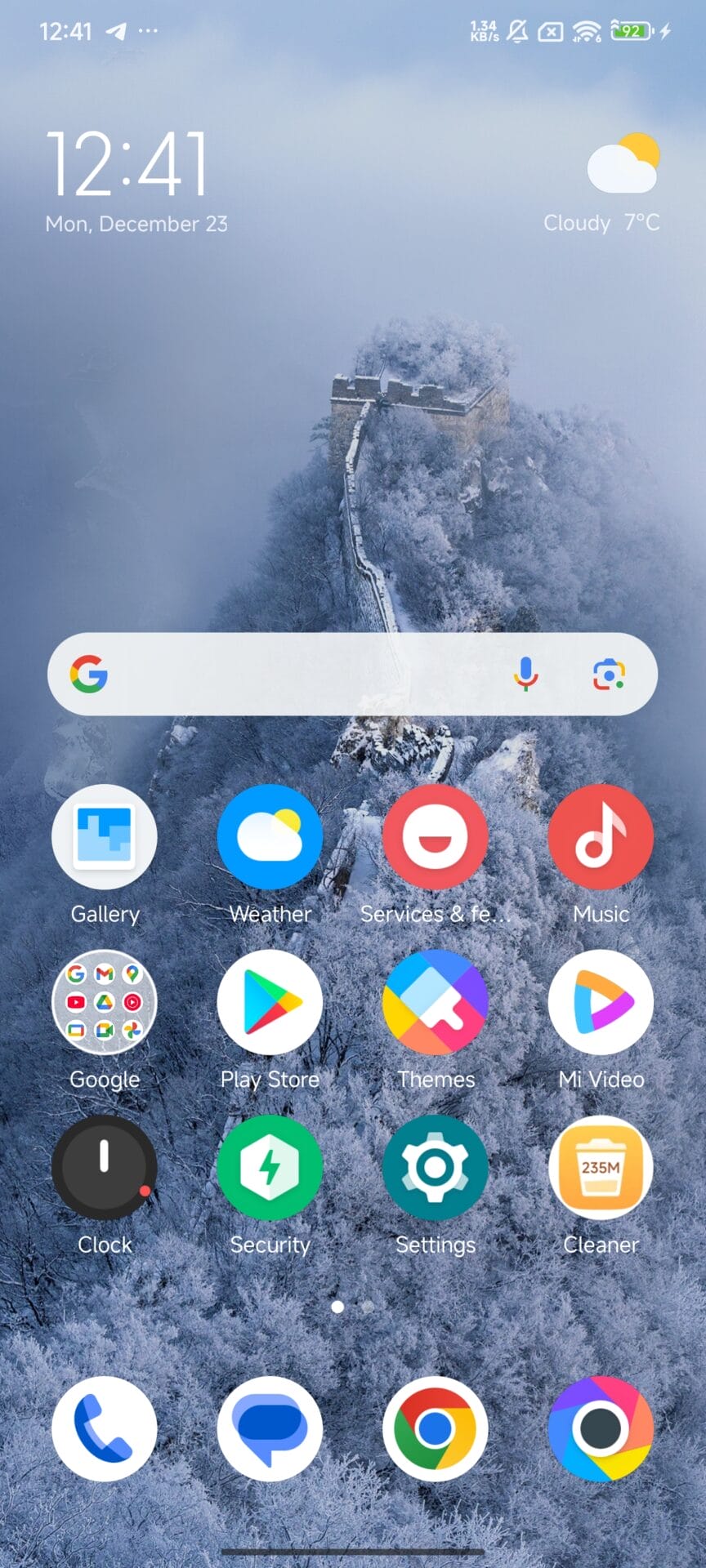Viewport: 706px width, 1568px height.
Task: Open Messages from the dock
Action: [270, 1428]
